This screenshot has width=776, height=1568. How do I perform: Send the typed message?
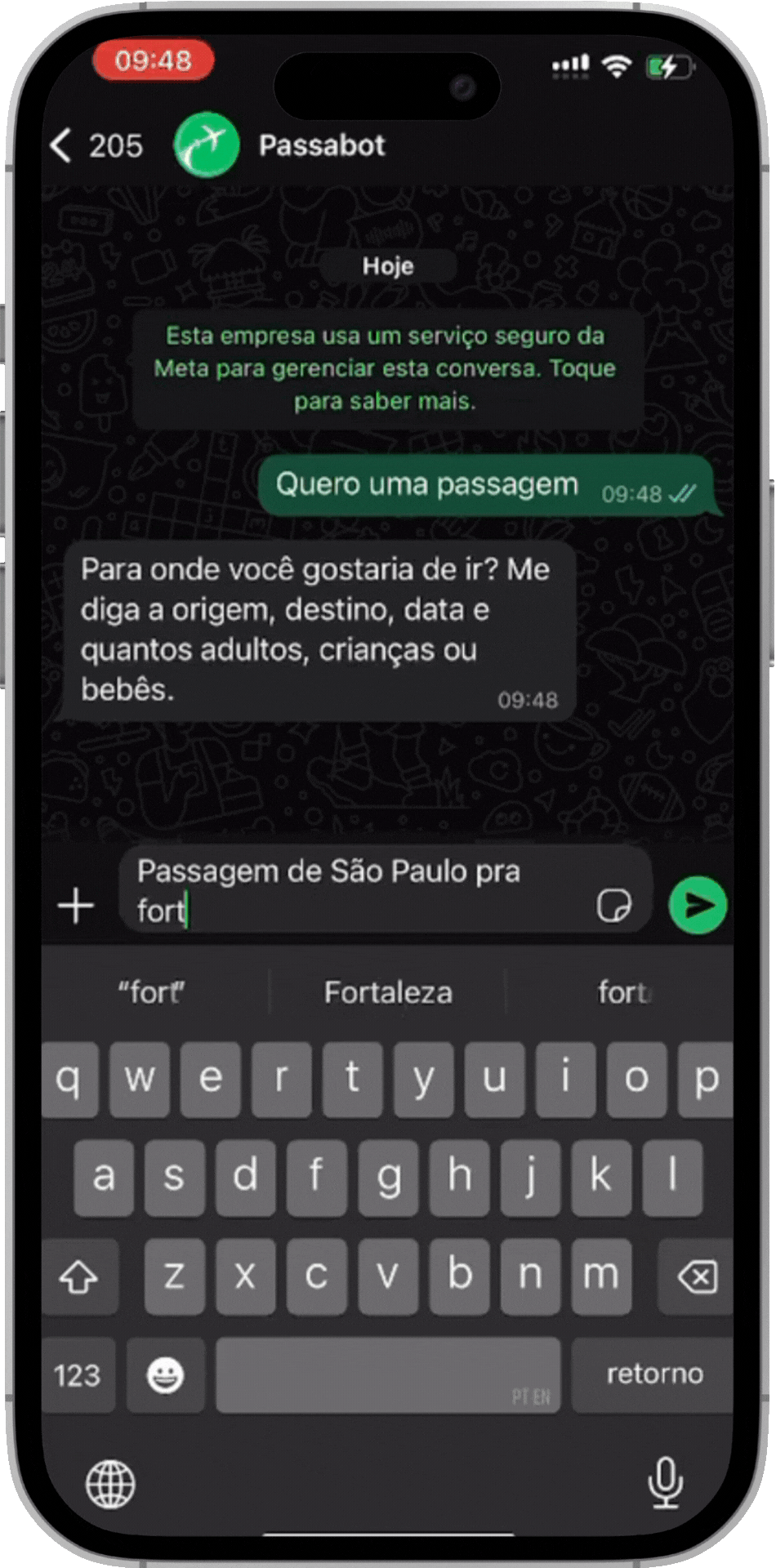(x=698, y=905)
